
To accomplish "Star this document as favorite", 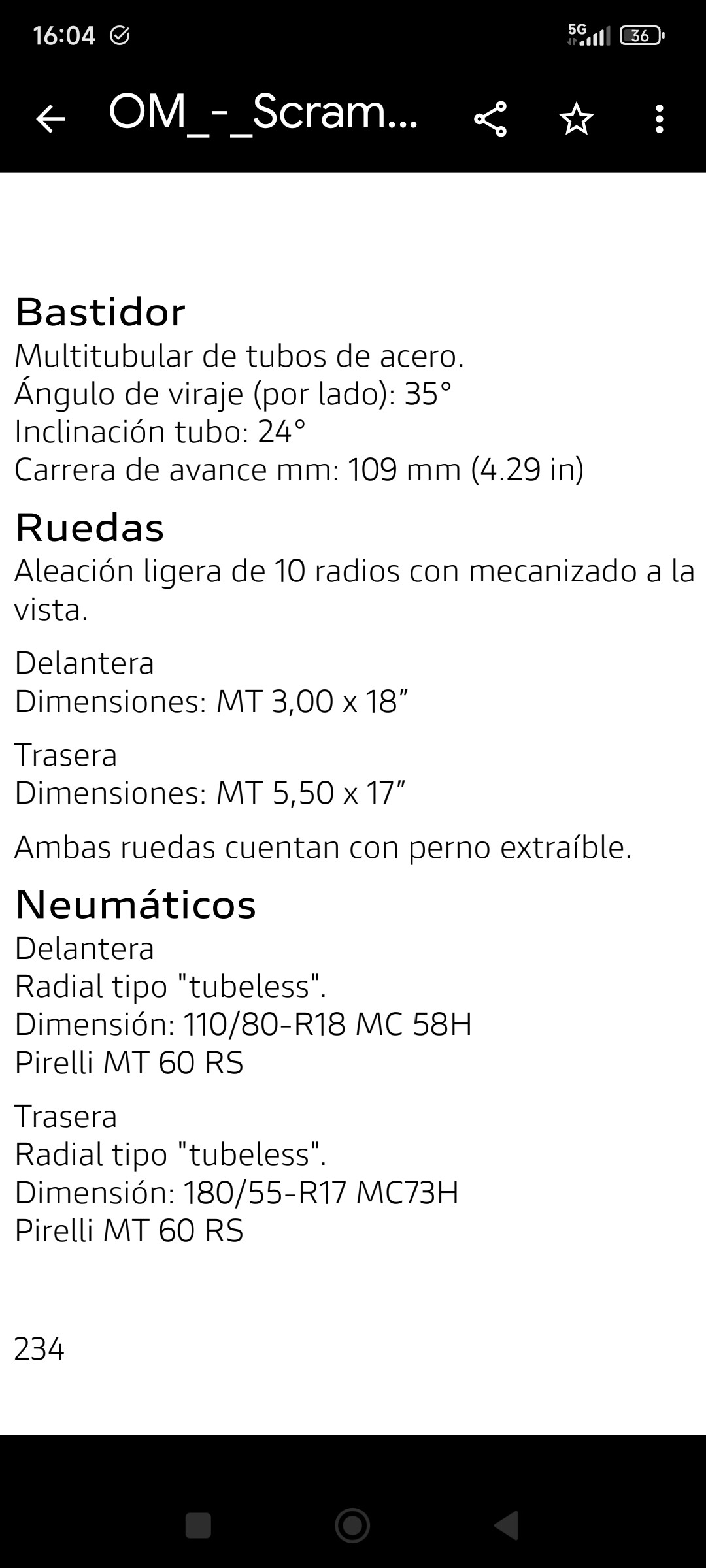I will point(576,119).
